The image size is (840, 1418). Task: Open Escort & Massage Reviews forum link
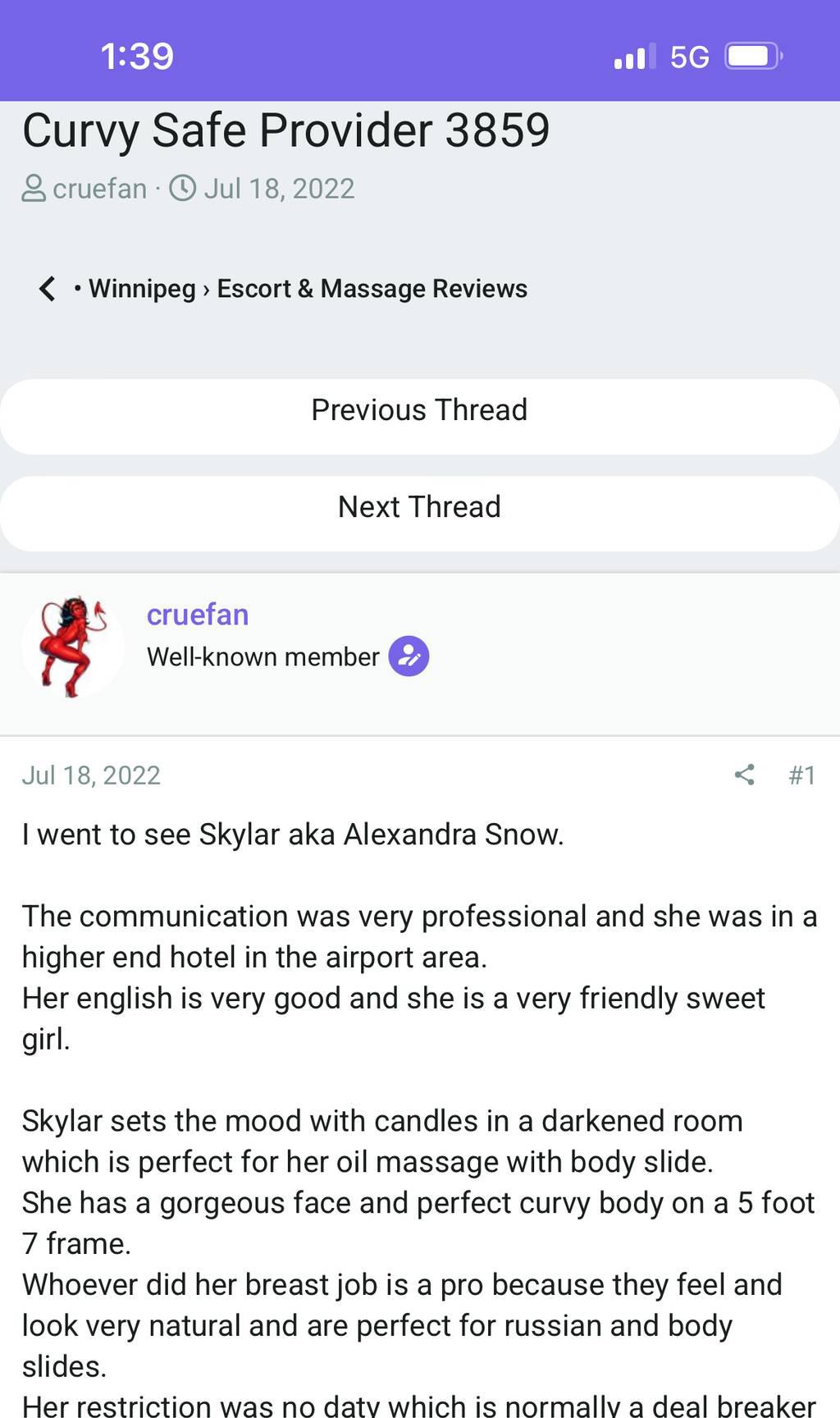[372, 289]
